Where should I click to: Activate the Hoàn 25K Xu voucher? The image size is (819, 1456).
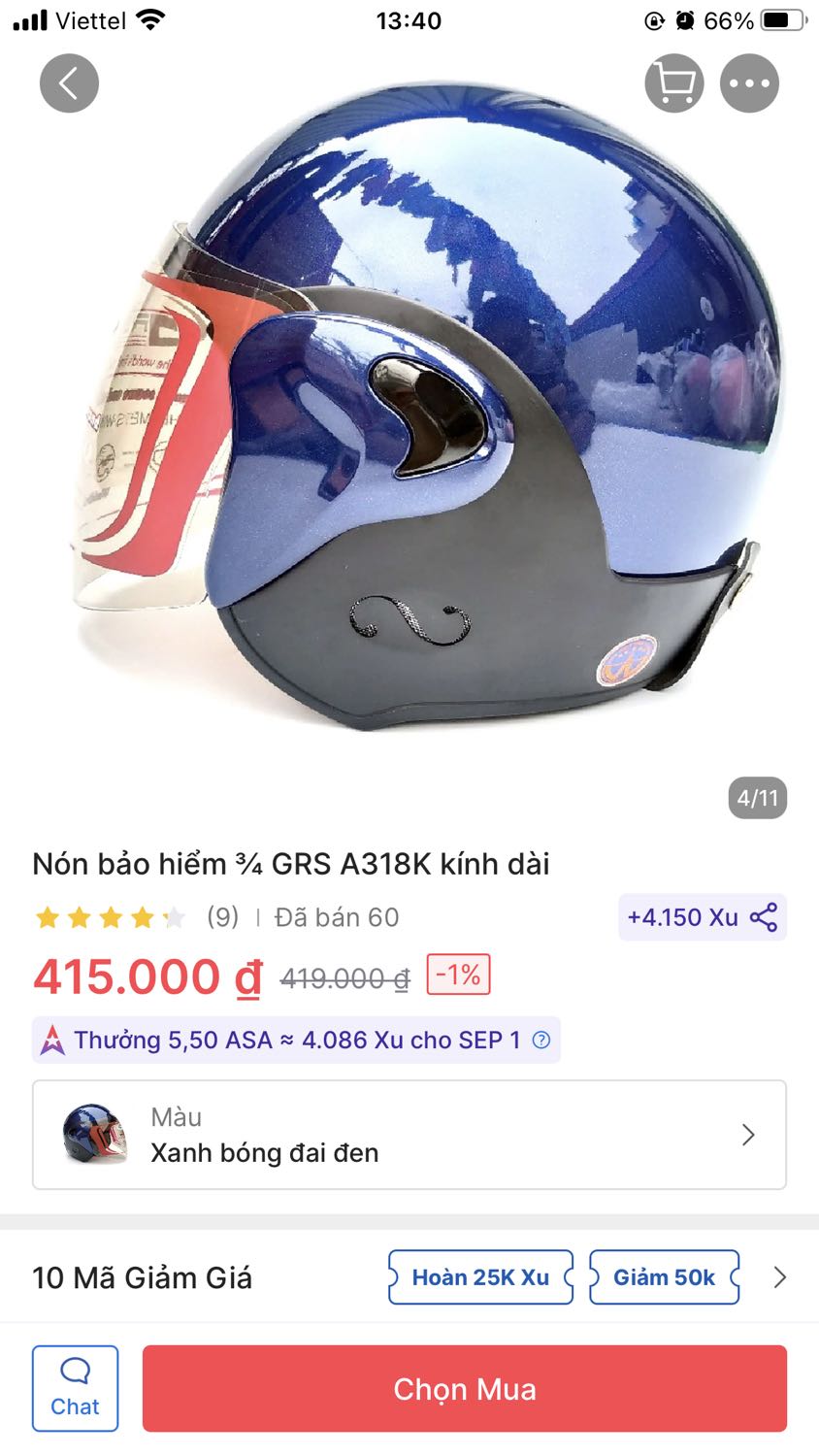click(479, 1277)
